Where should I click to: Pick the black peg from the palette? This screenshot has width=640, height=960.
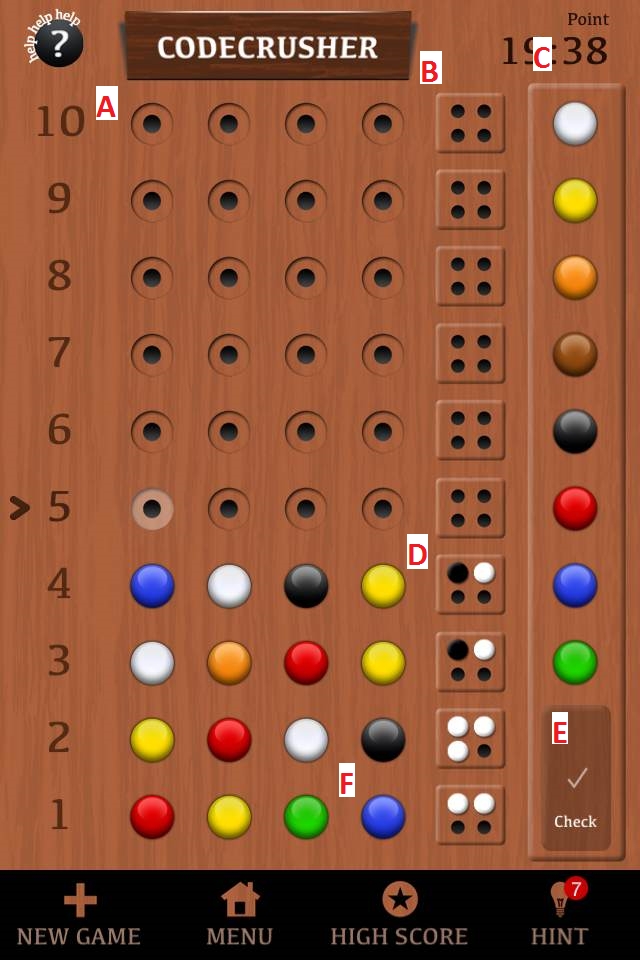tap(575, 431)
